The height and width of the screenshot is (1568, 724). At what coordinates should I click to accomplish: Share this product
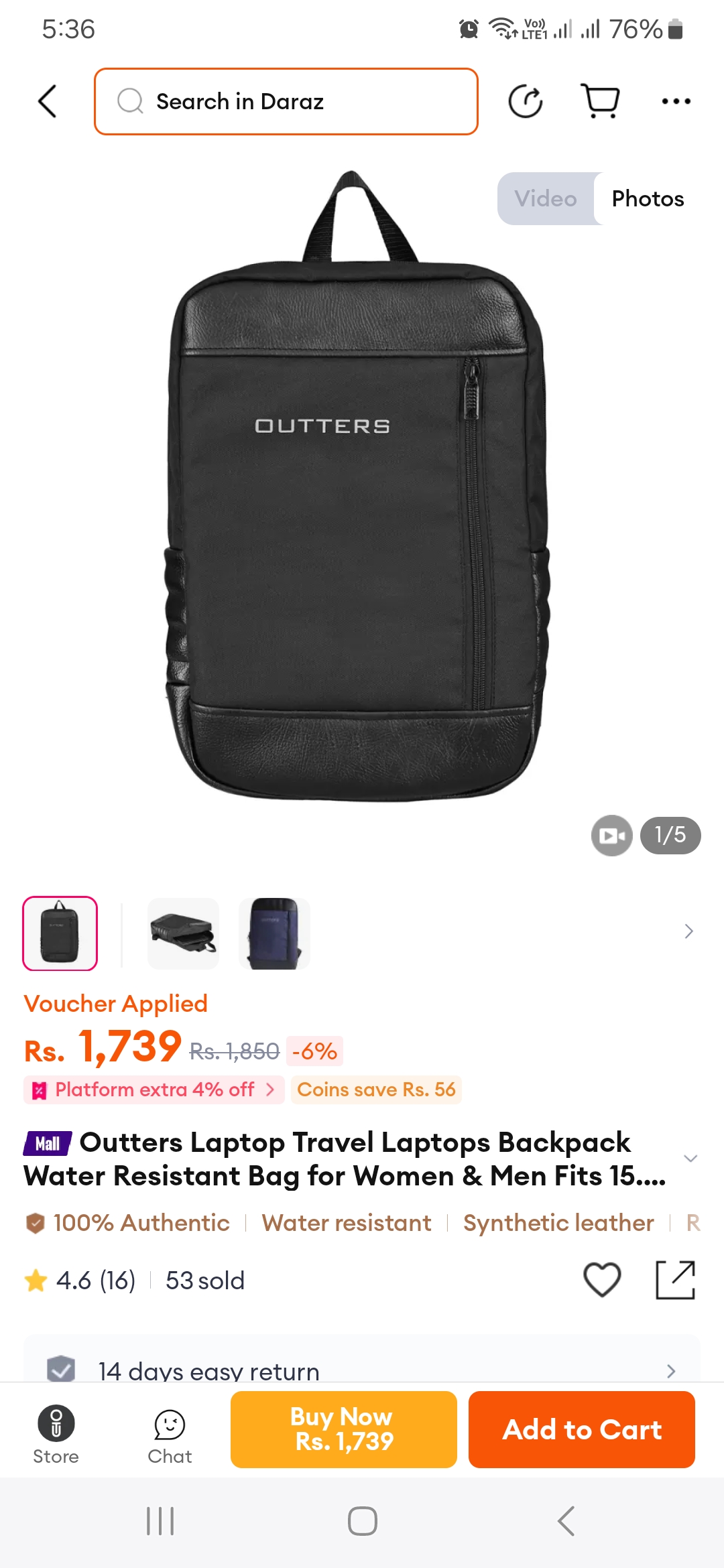click(x=675, y=1279)
